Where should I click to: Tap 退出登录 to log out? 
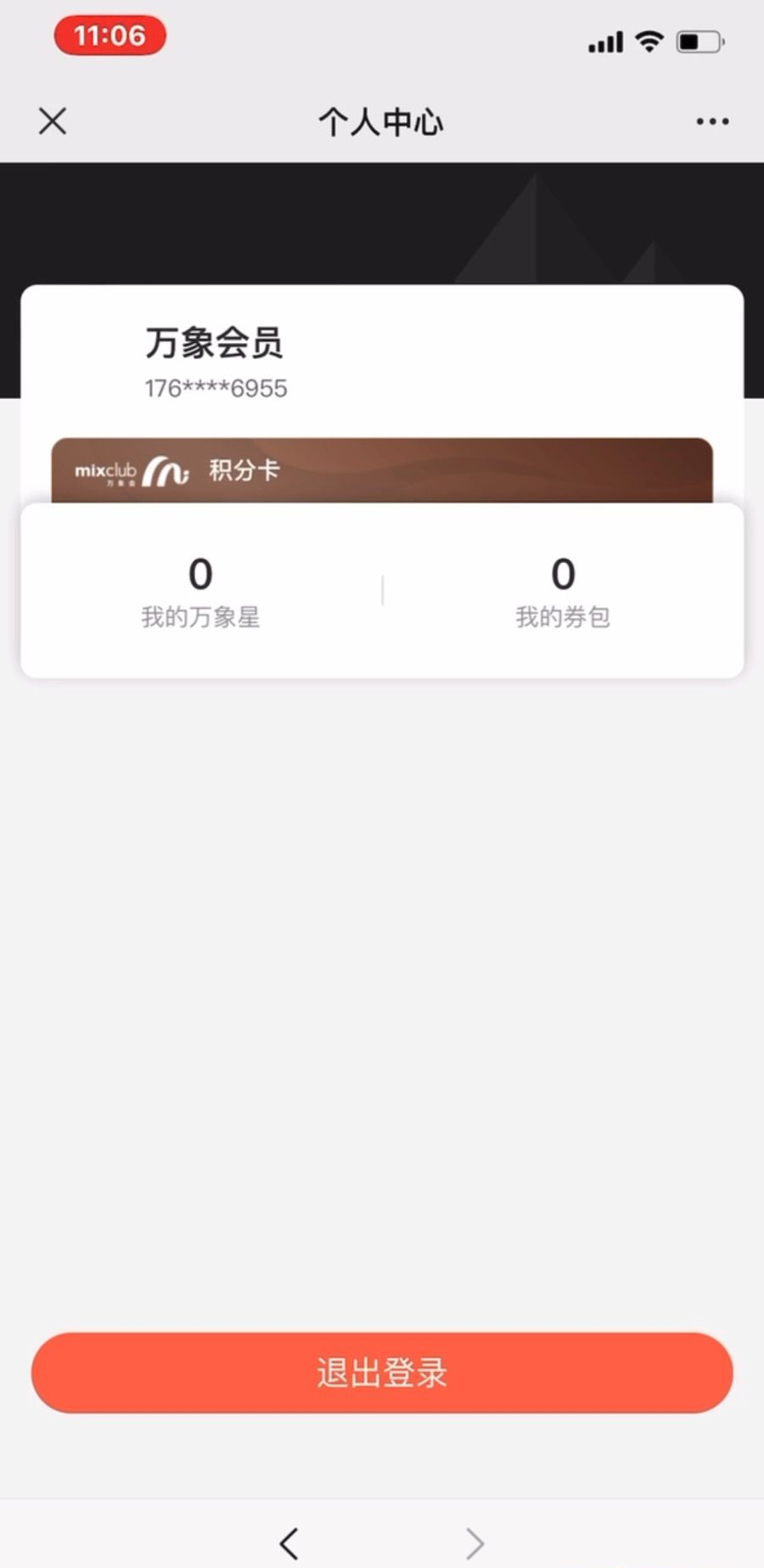pos(382,1373)
